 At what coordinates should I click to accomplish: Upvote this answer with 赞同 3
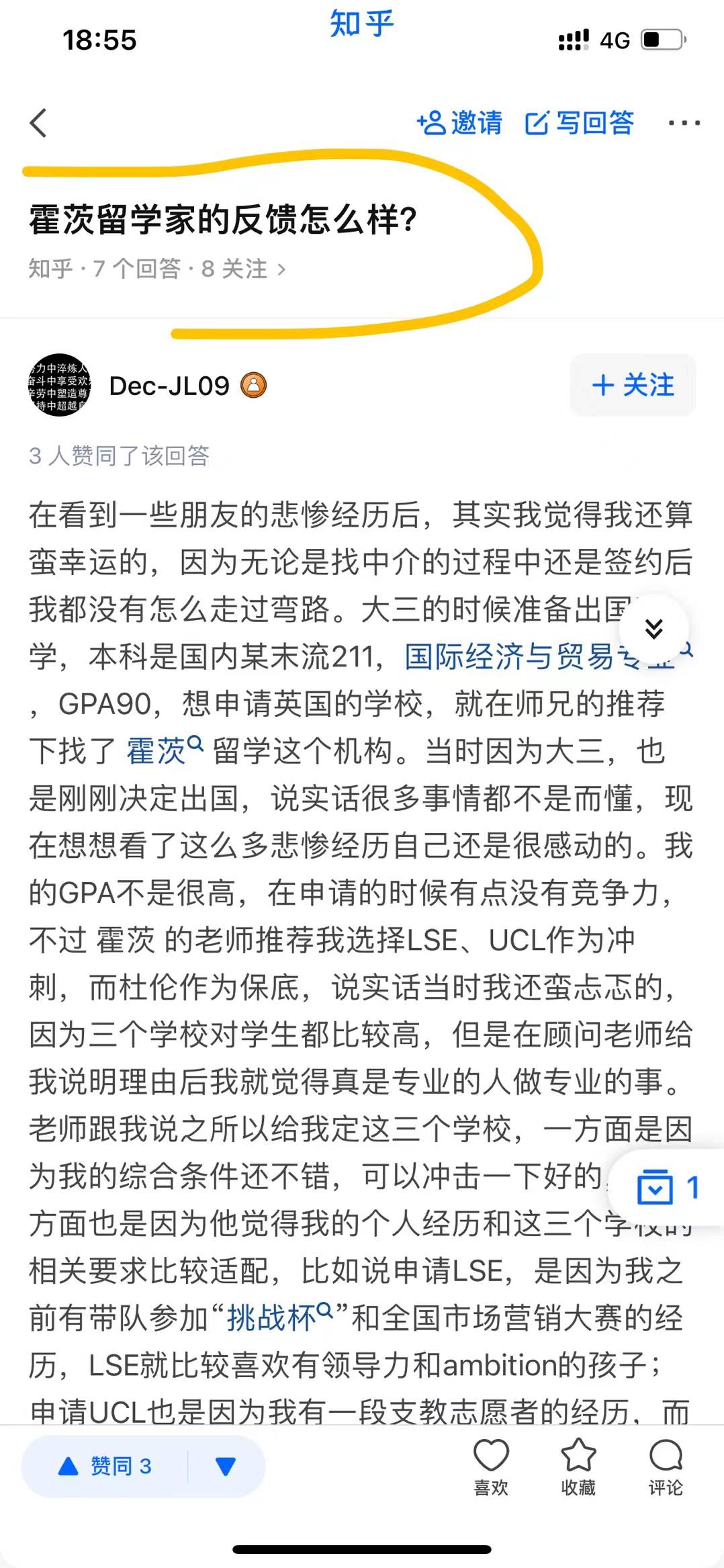pyautogui.click(x=106, y=1466)
